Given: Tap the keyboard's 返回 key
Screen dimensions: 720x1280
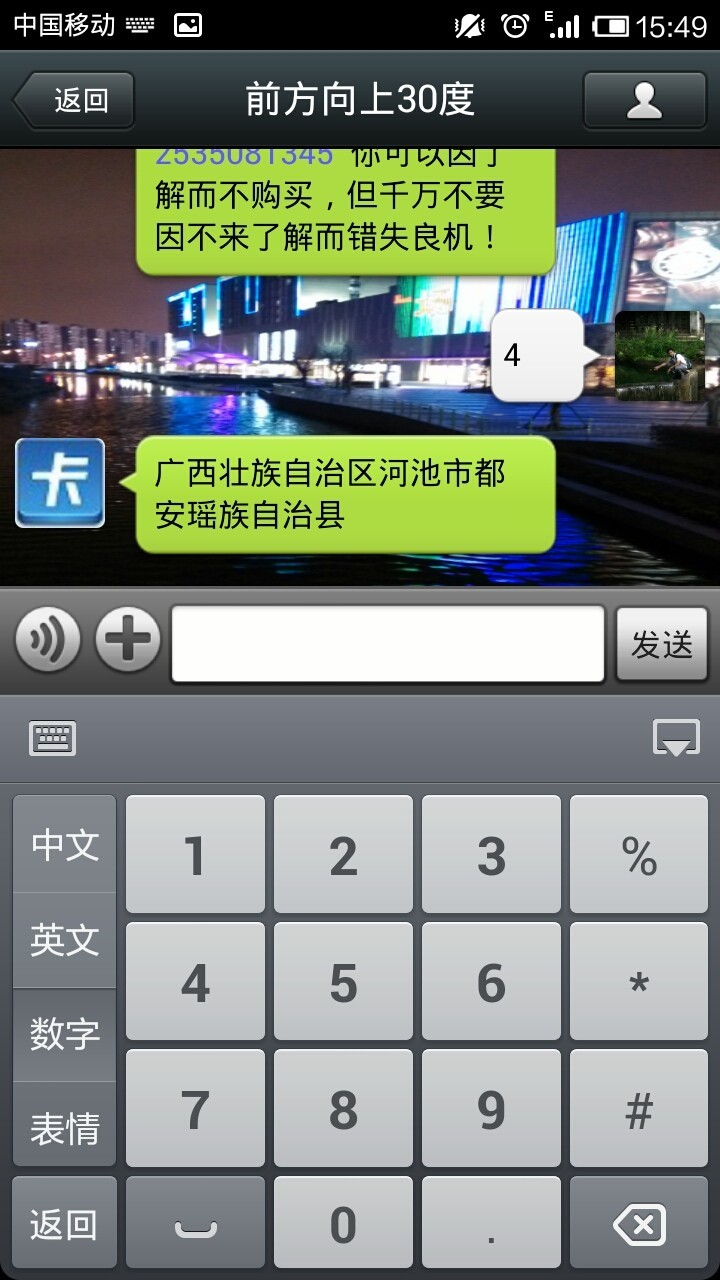Looking at the screenshot, I should click(x=65, y=1224).
